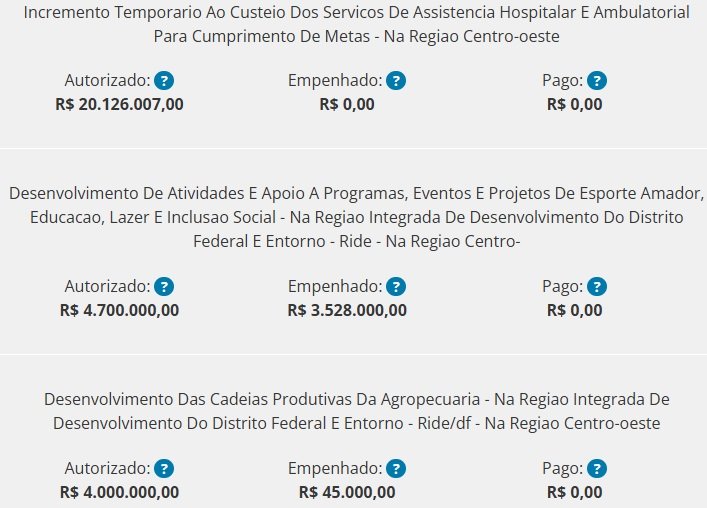This screenshot has width=707, height=508.
Task: Open the Pago help icon under Incremento Temporario
Action: pos(597,81)
